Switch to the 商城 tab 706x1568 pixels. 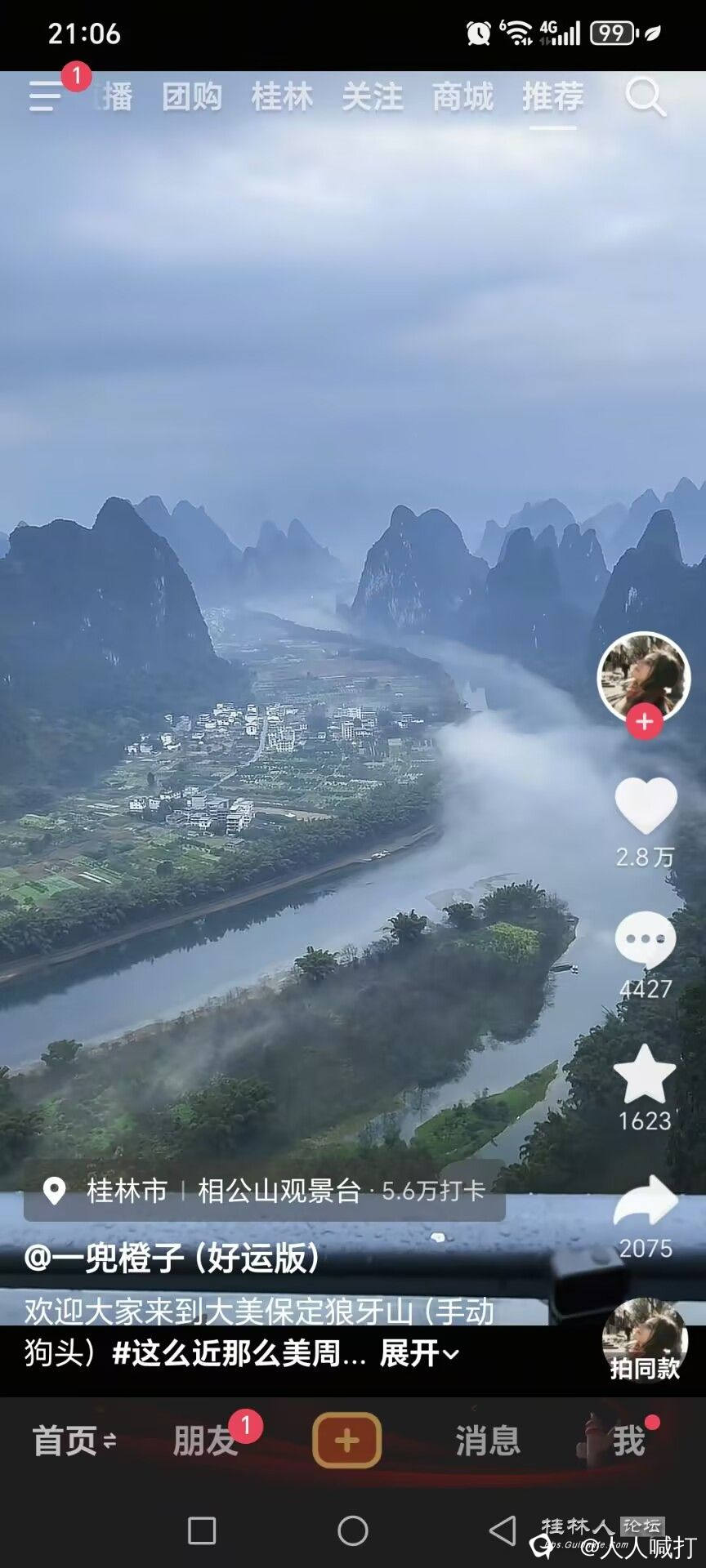462,96
